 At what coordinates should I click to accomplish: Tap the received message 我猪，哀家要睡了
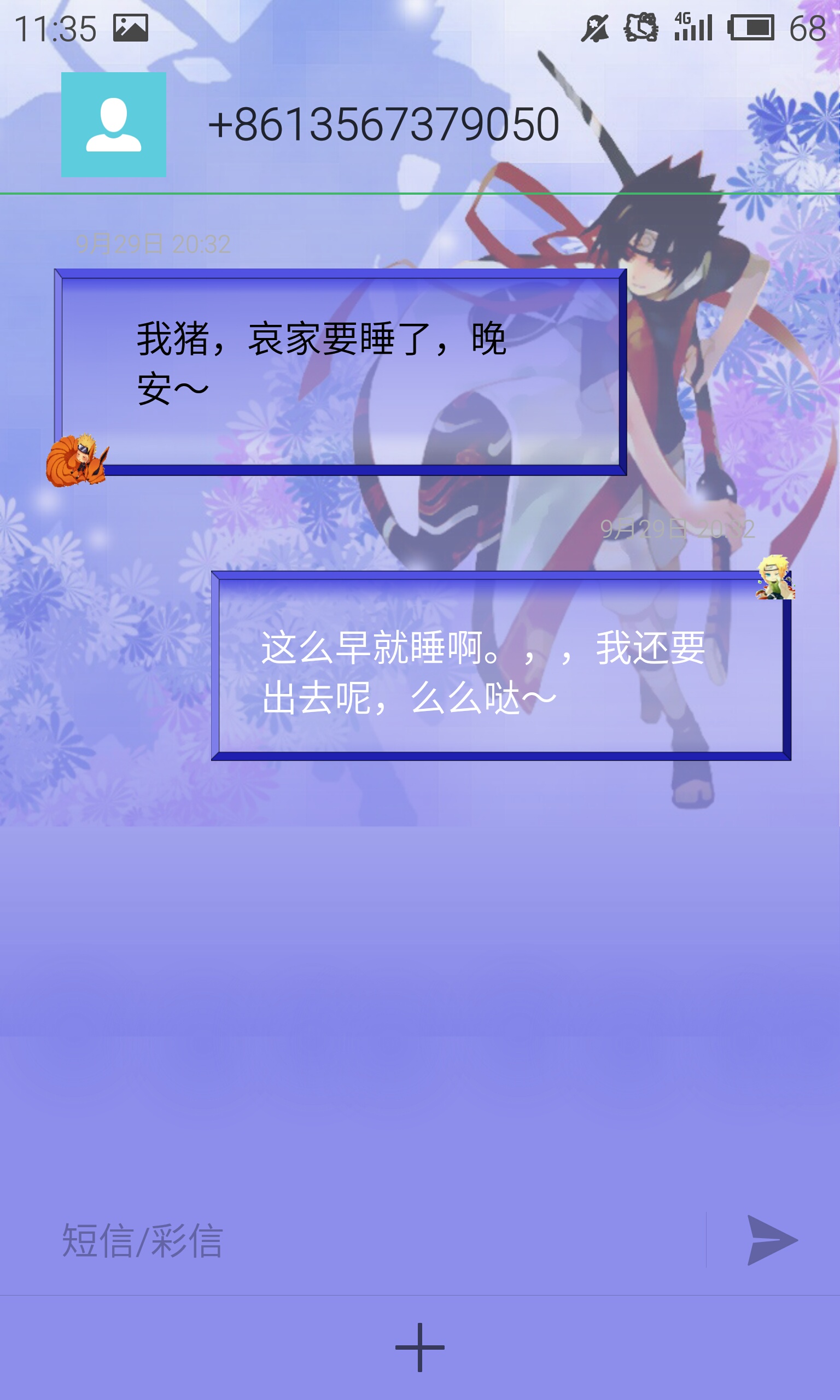(x=340, y=372)
